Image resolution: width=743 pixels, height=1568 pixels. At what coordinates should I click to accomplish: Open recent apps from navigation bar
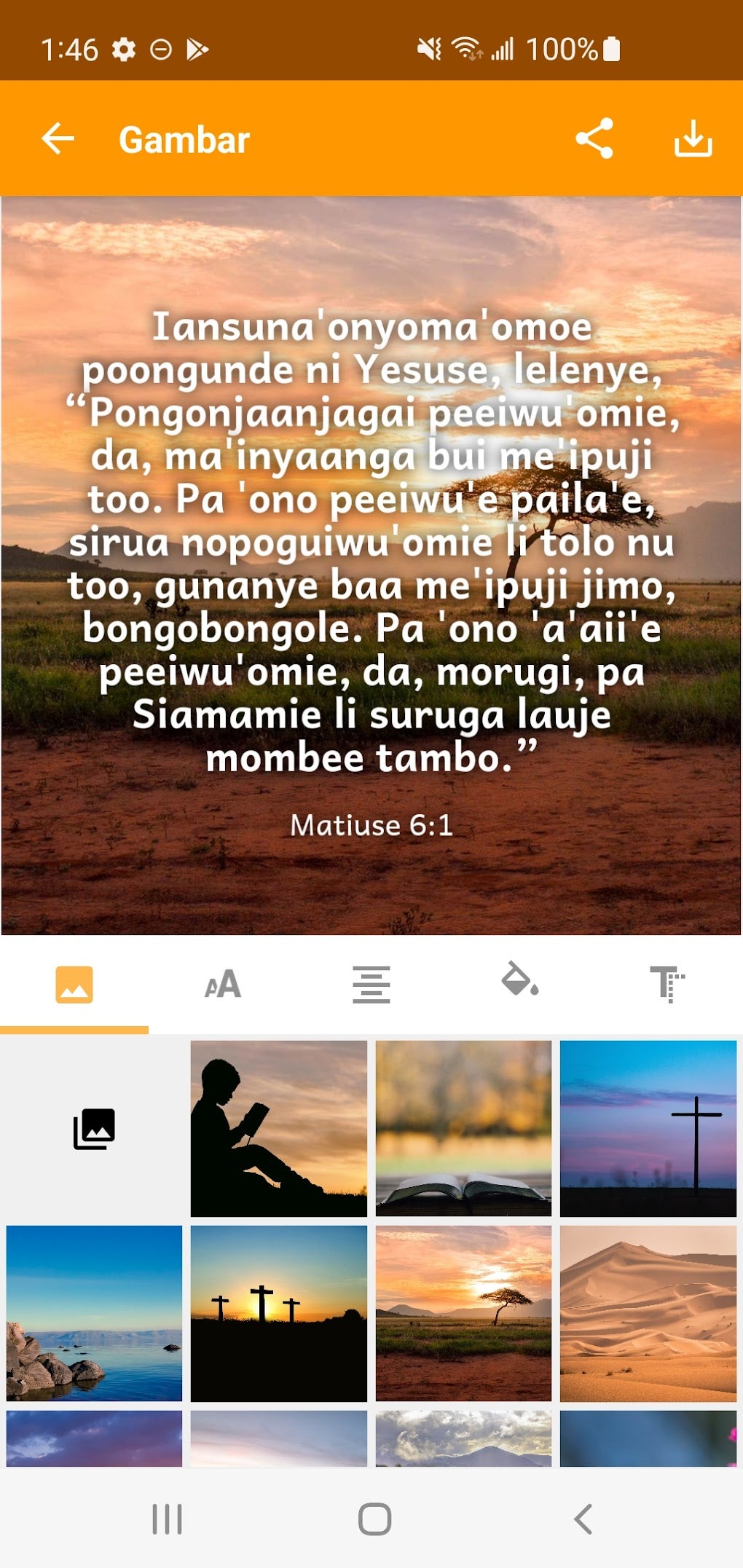[x=167, y=1519]
